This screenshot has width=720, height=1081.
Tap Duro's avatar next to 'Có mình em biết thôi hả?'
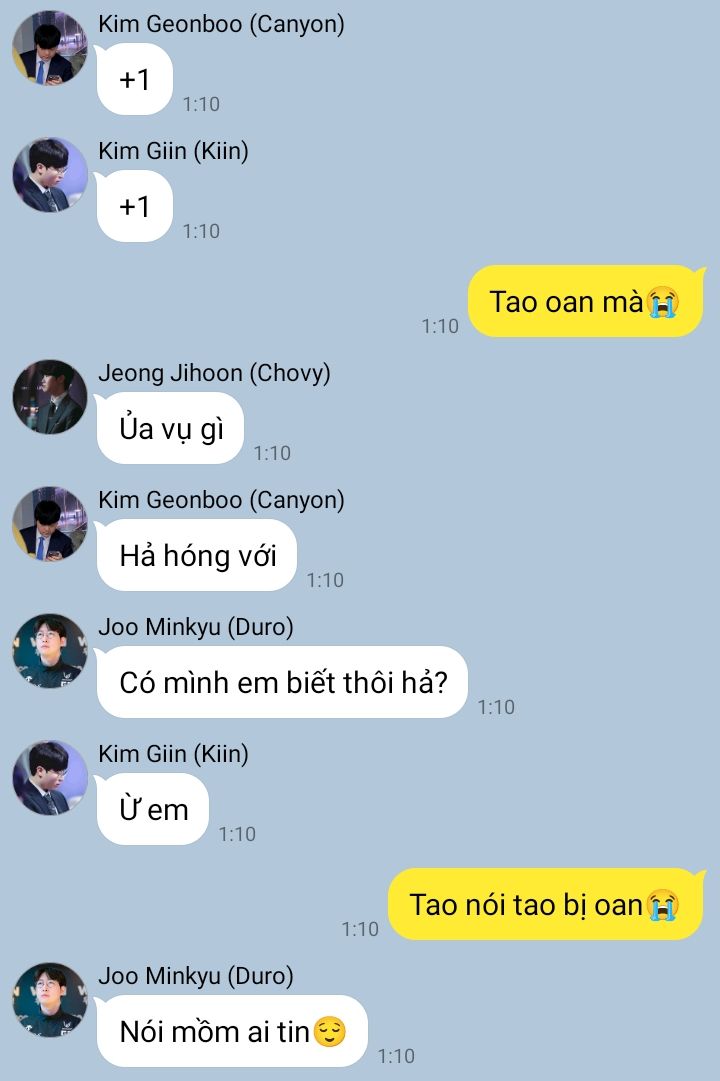point(49,651)
